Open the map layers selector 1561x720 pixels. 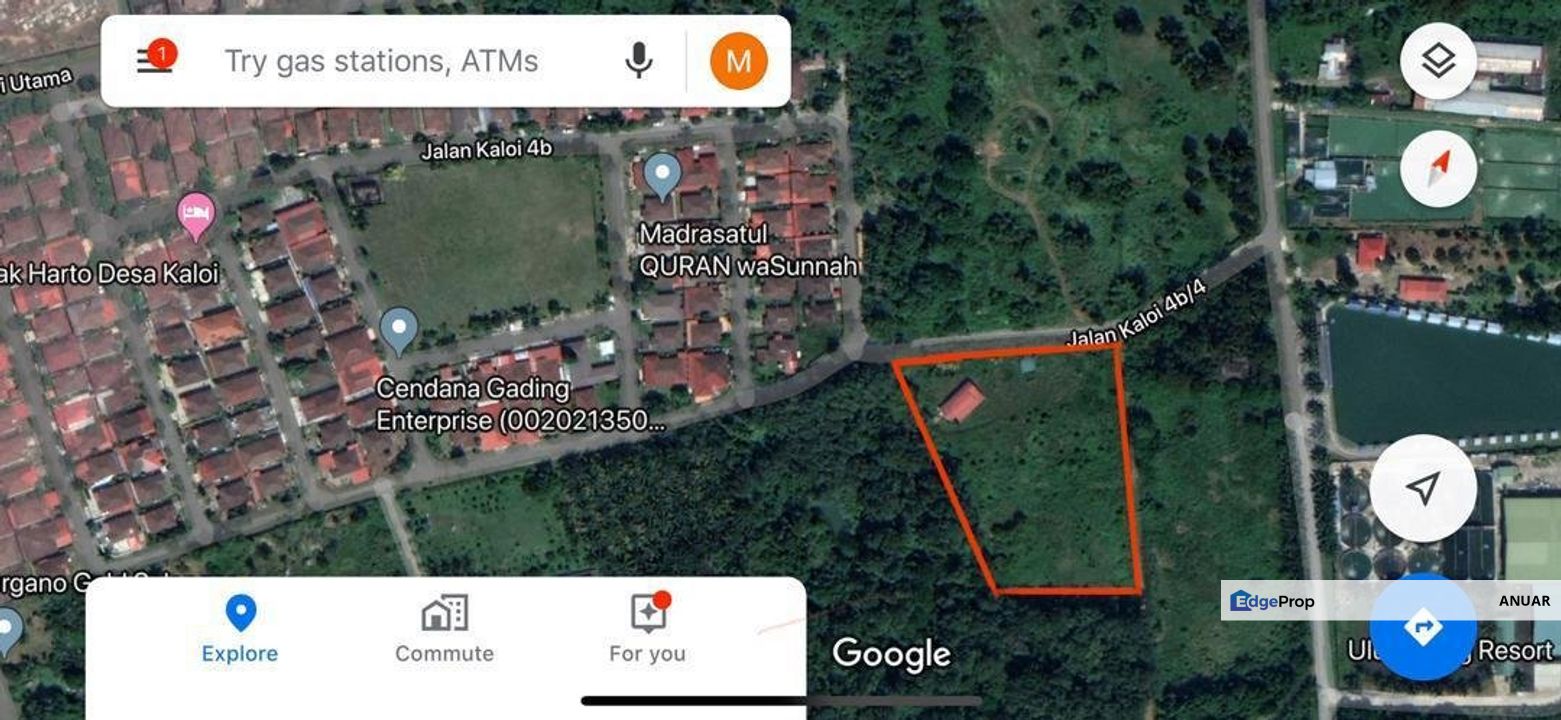tap(1438, 61)
